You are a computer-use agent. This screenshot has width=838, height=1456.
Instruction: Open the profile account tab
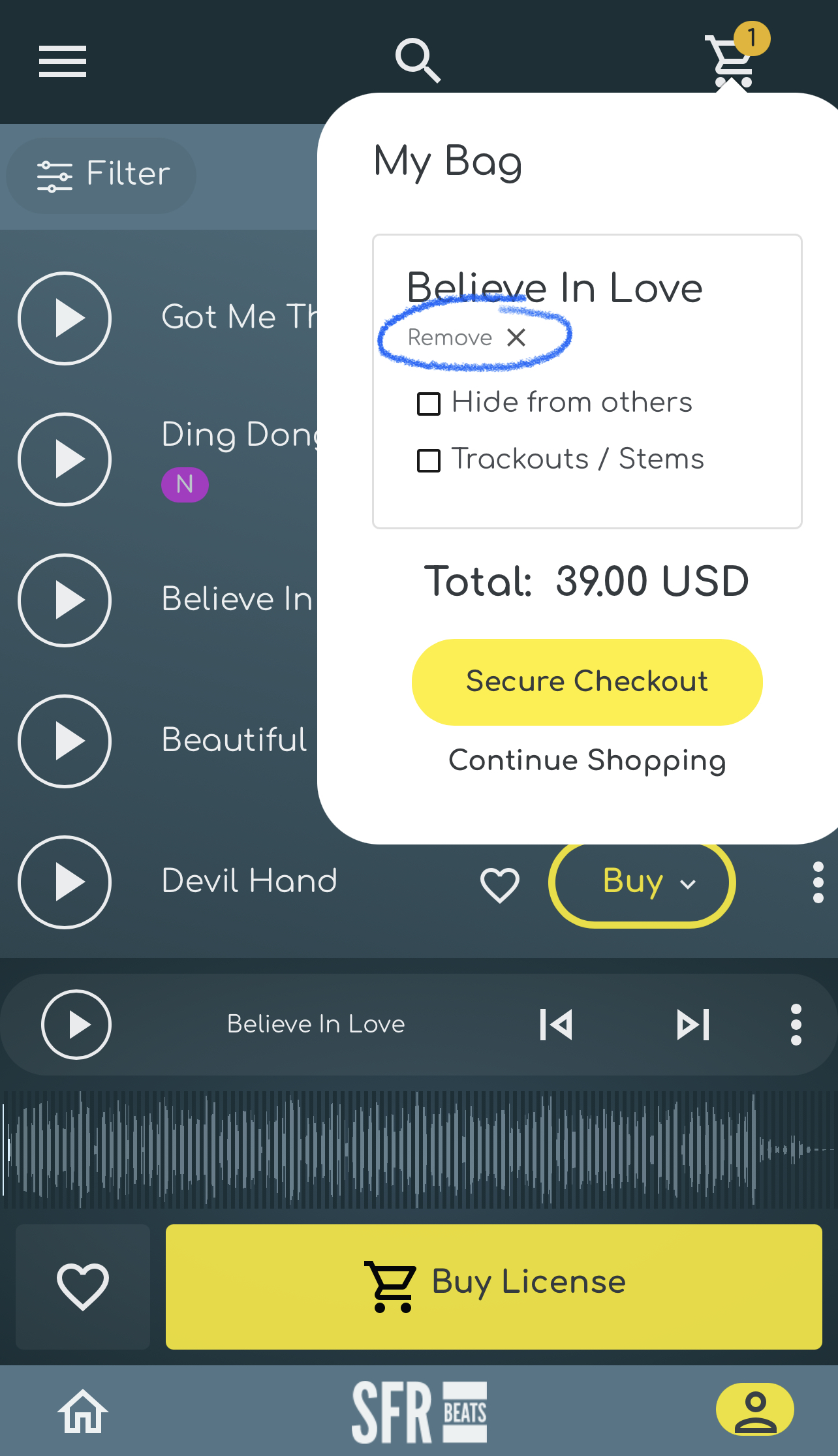point(754,1410)
